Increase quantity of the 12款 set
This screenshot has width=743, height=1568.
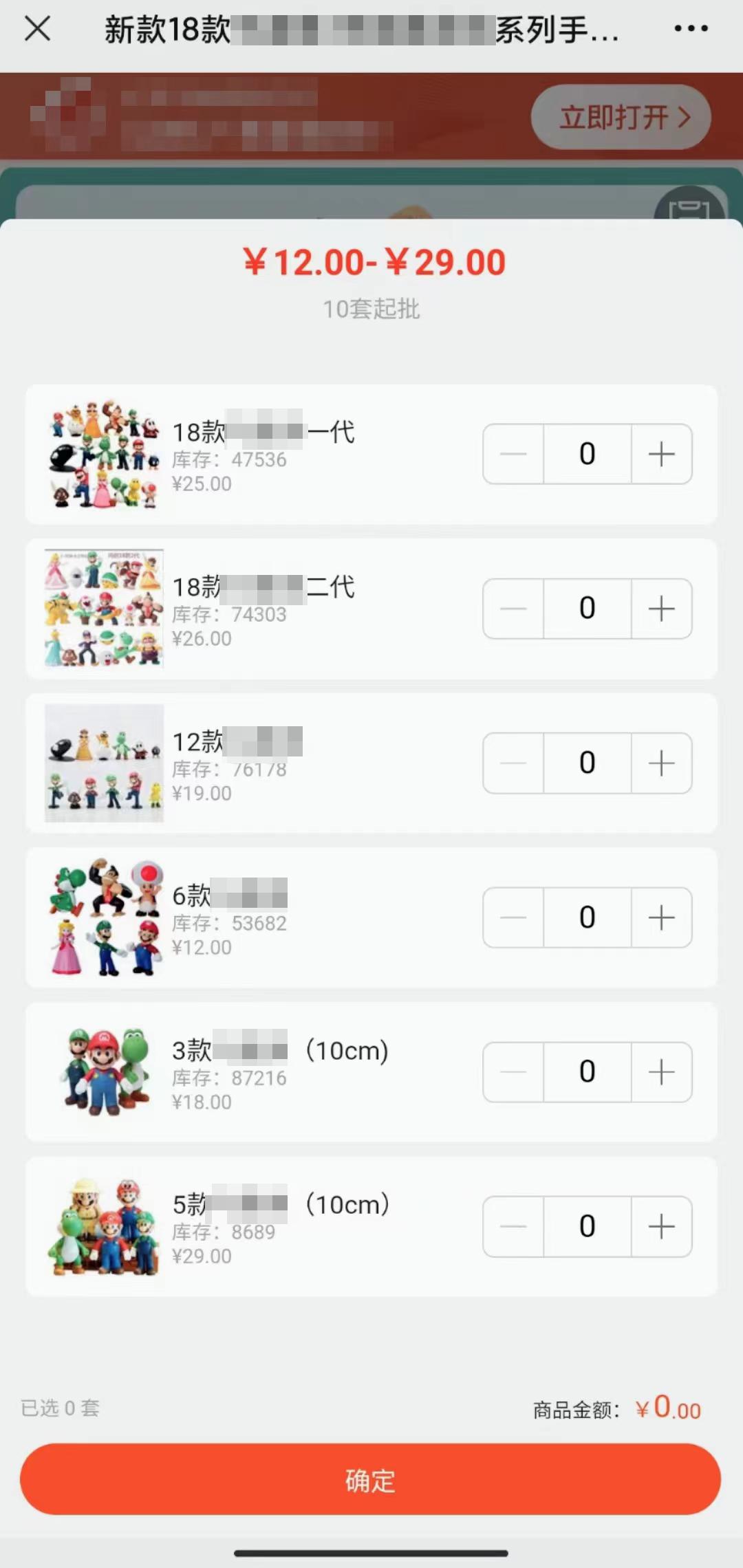pyautogui.click(x=660, y=763)
